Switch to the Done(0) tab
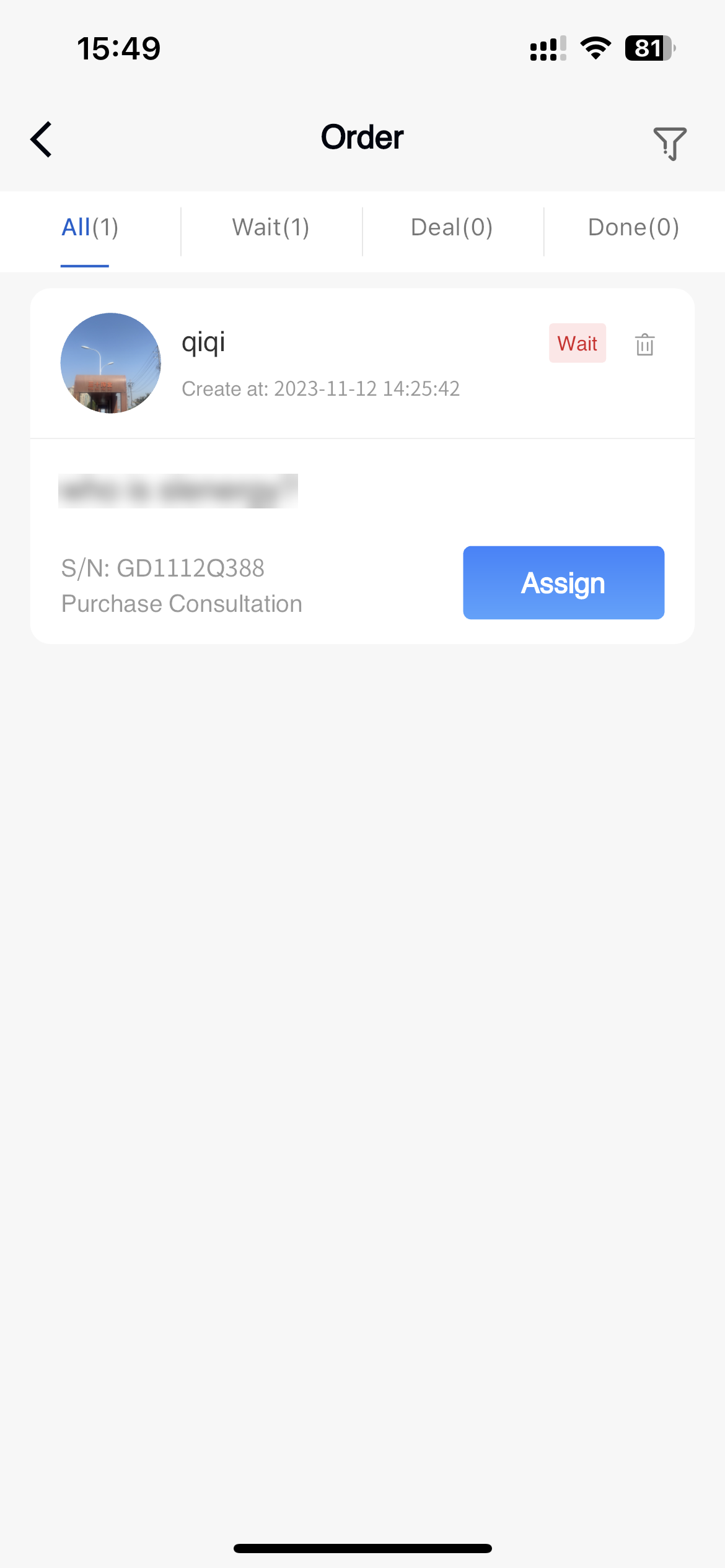The height and width of the screenshot is (1568, 725). [x=633, y=227]
